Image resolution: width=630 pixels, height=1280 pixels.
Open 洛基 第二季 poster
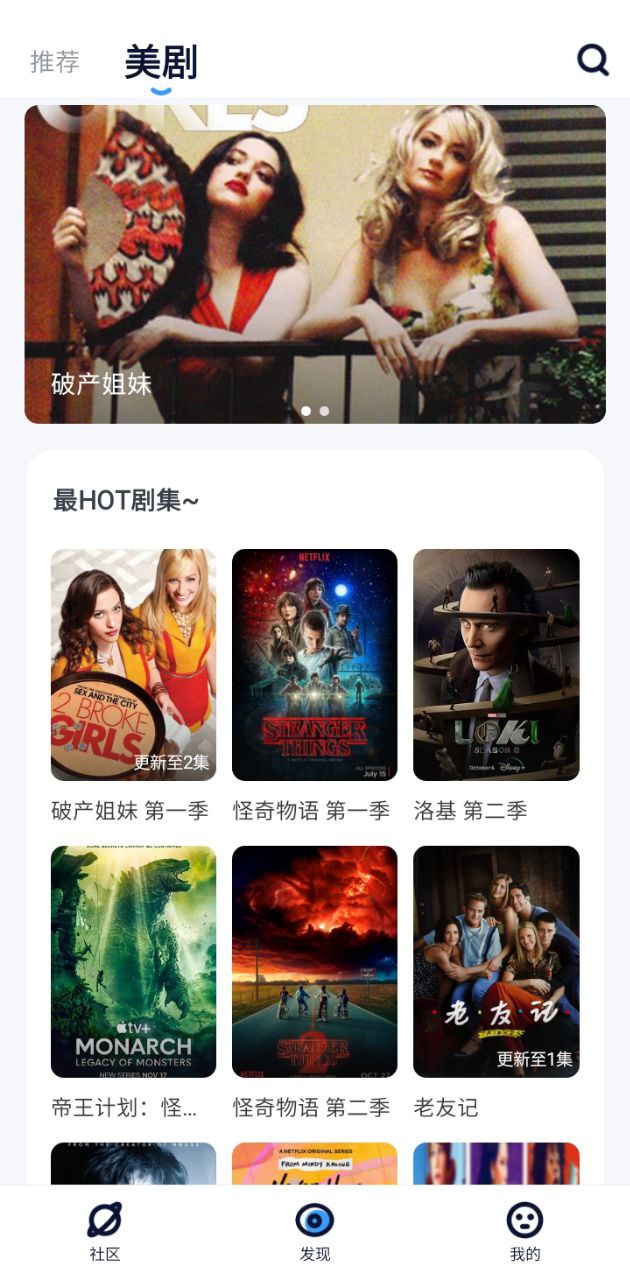click(x=496, y=665)
